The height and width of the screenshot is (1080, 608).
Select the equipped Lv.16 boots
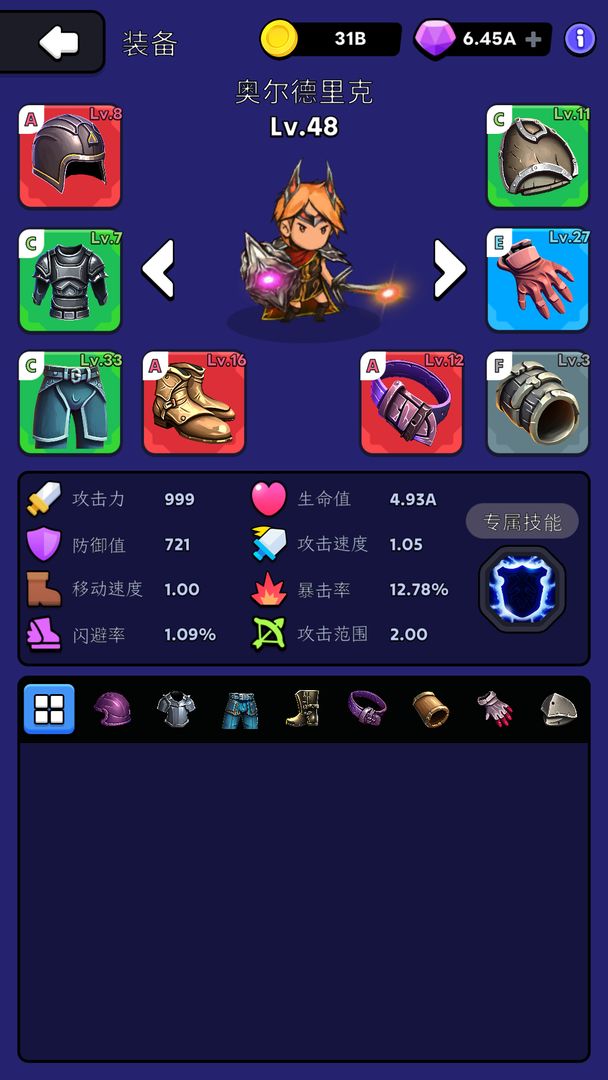tap(194, 403)
